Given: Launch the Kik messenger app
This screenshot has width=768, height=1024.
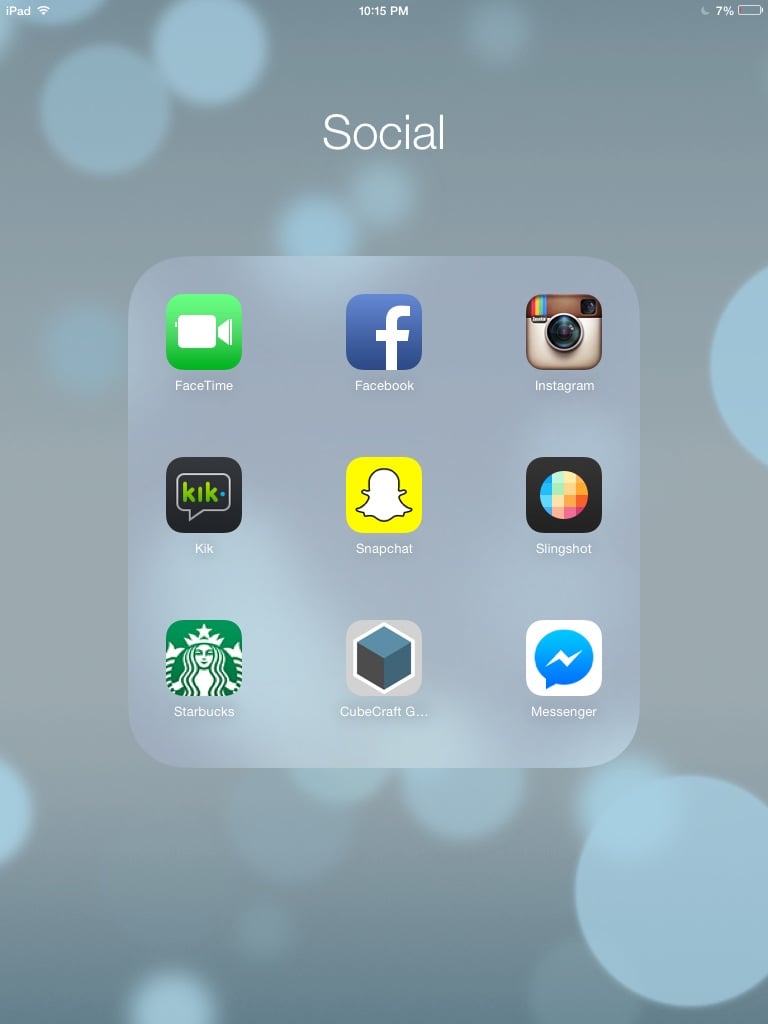Looking at the screenshot, I should click(x=204, y=495).
